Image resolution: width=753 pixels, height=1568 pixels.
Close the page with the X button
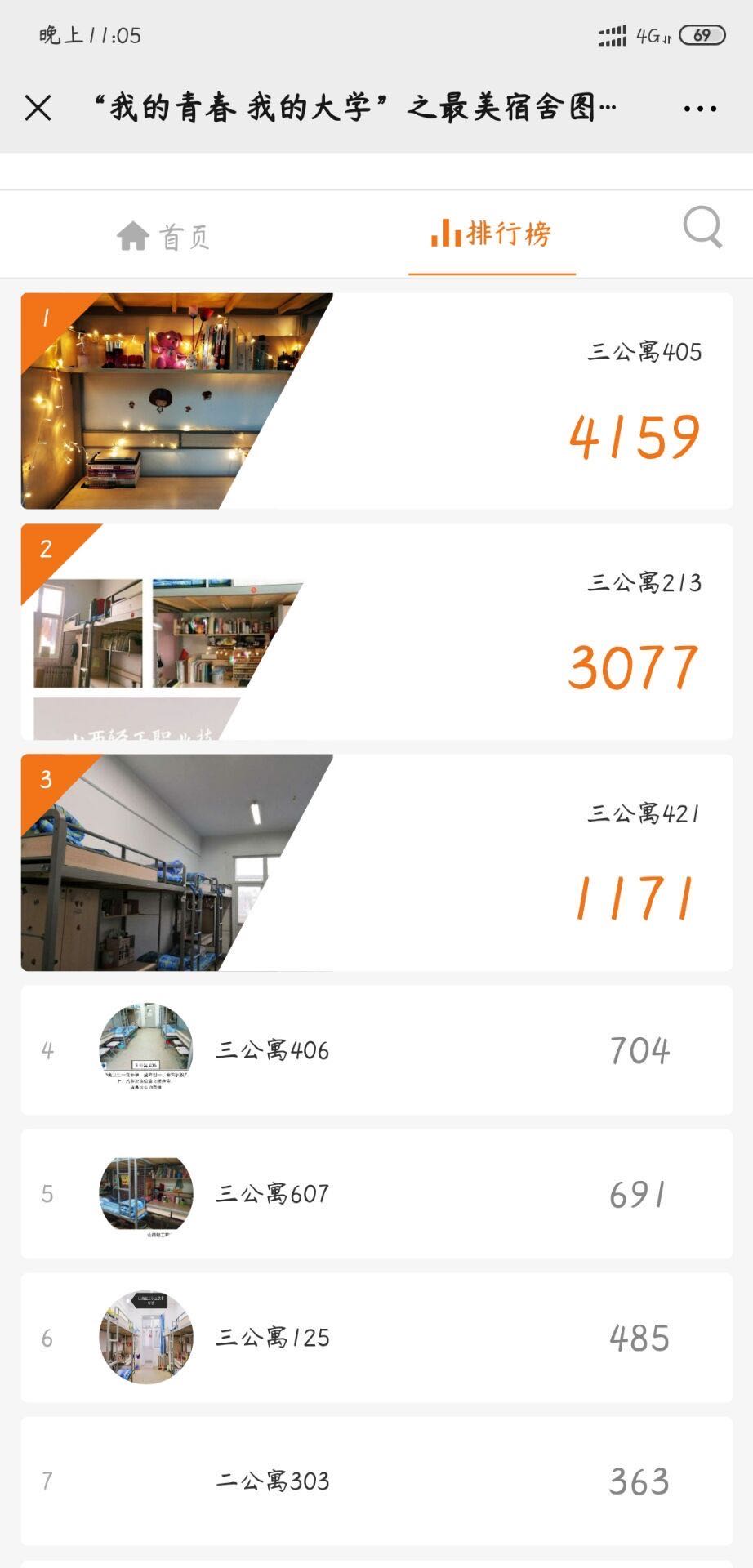point(38,108)
